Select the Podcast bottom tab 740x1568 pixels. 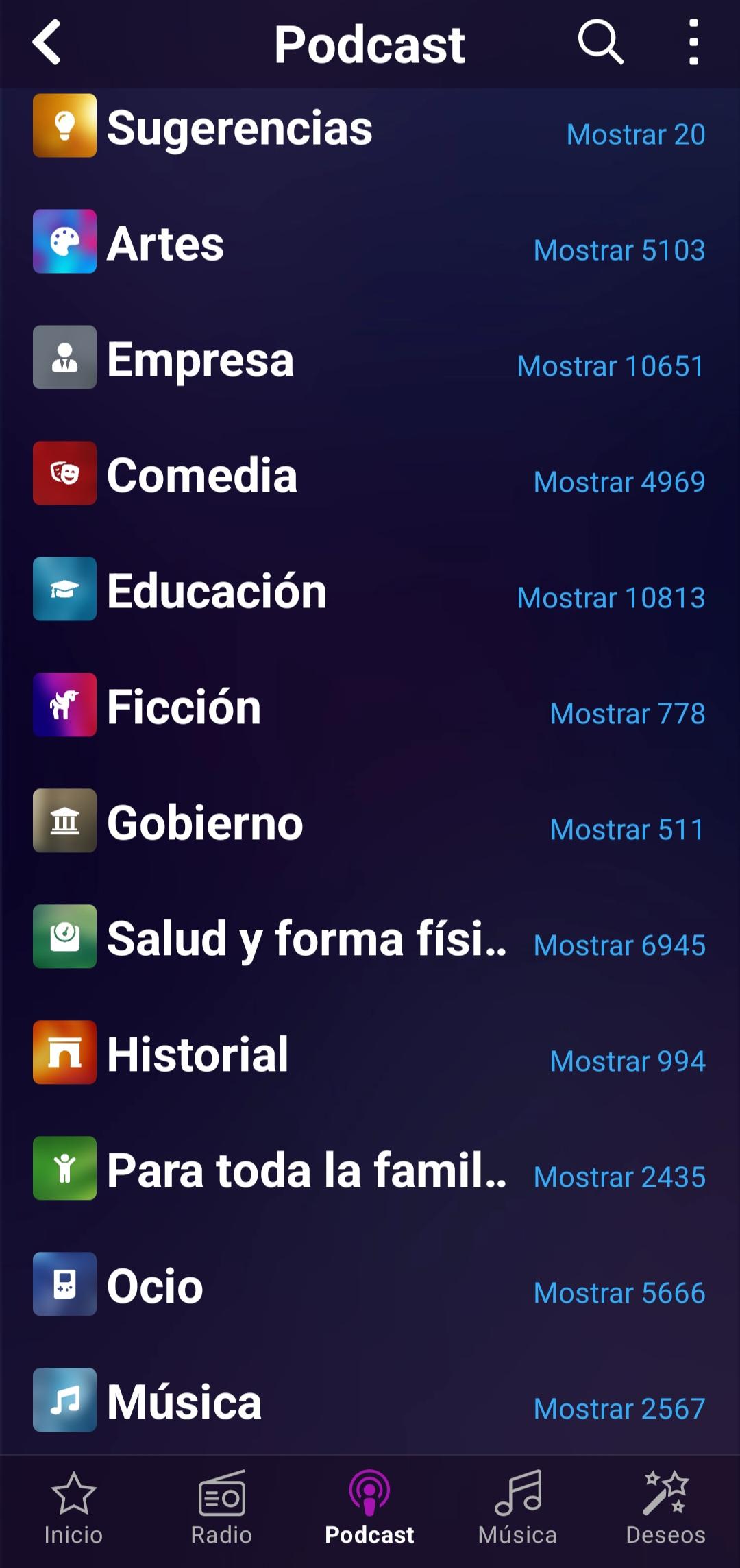tap(369, 1508)
